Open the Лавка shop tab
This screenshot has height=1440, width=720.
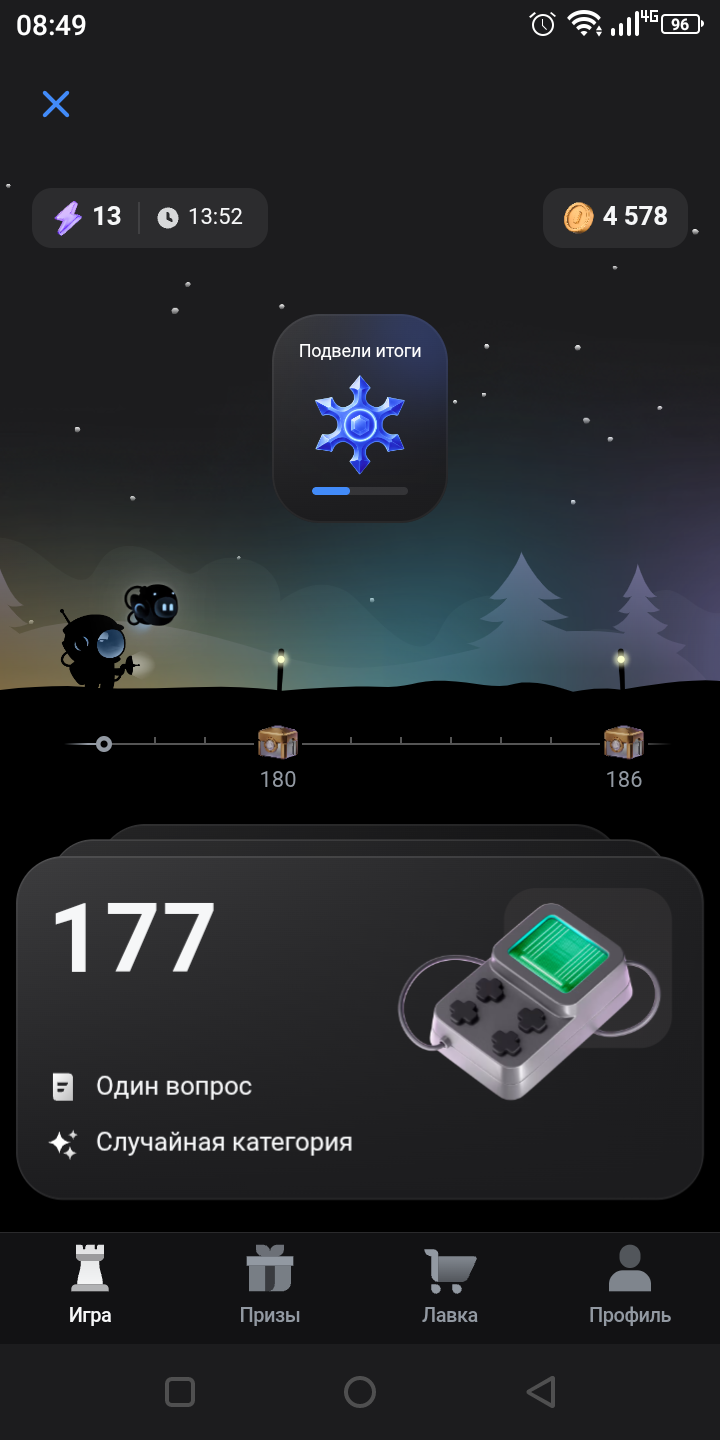[450, 1286]
